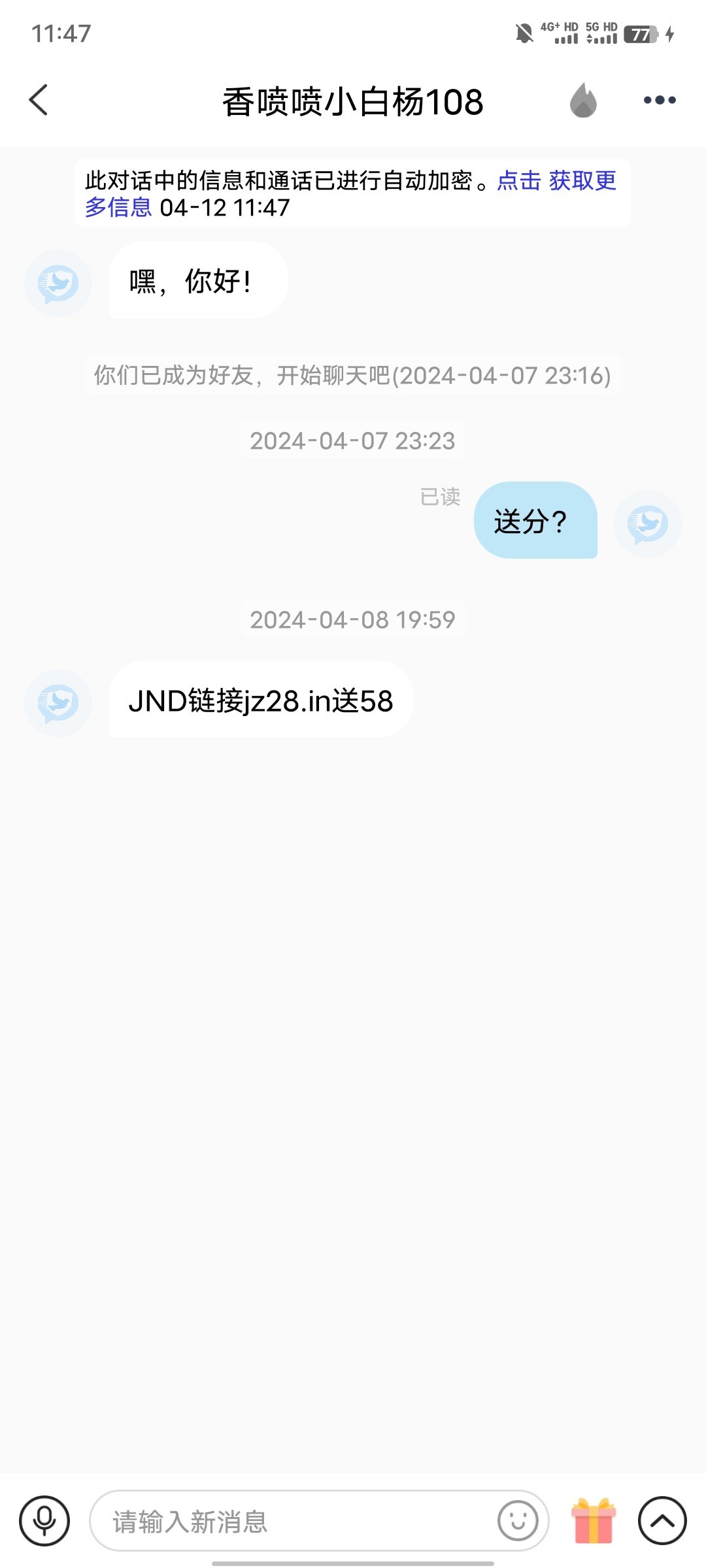Open the contact avatar beside 嘿，你好!
This screenshot has width=706, height=1568.
click(x=58, y=284)
